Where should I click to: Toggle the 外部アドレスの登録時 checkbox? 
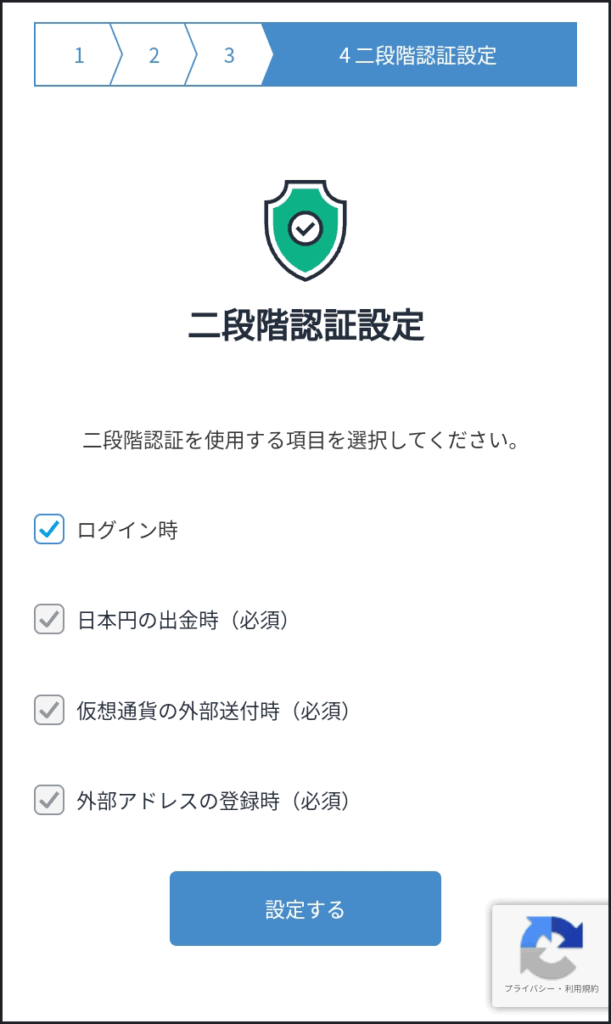[x=49, y=800]
